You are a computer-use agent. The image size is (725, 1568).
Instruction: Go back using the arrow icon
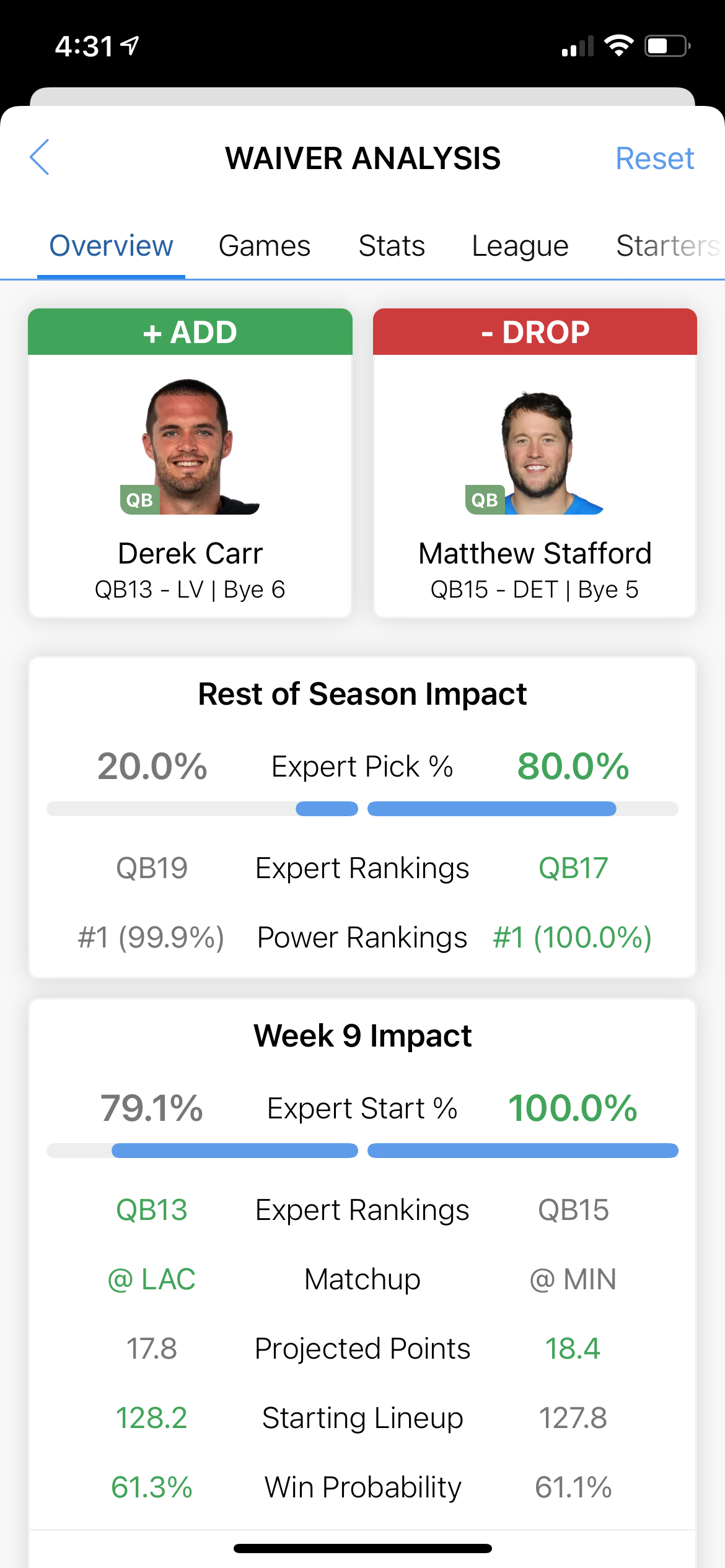[x=40, y=157]
